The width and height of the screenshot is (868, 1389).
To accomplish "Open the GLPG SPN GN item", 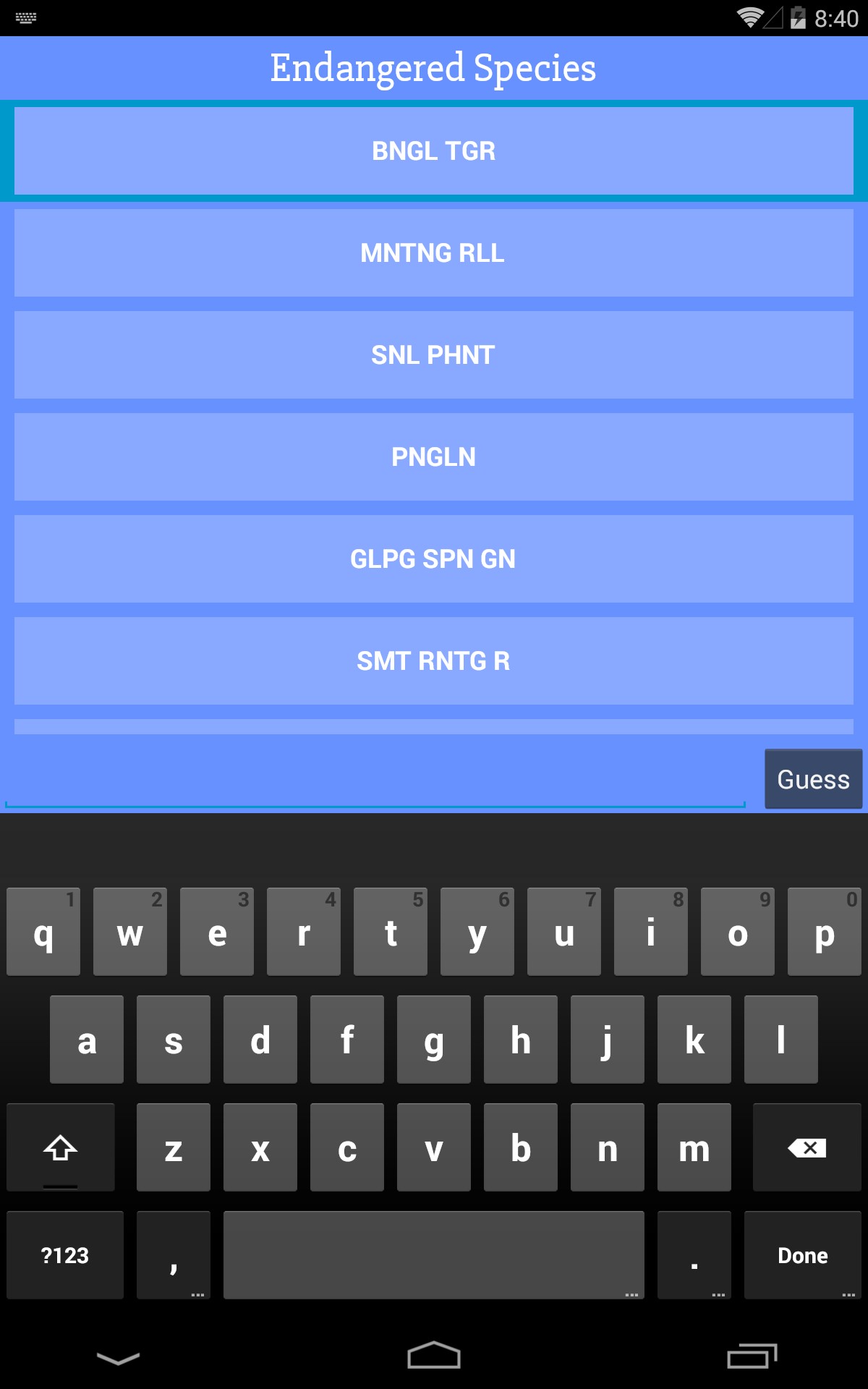I will click(434, 559).
